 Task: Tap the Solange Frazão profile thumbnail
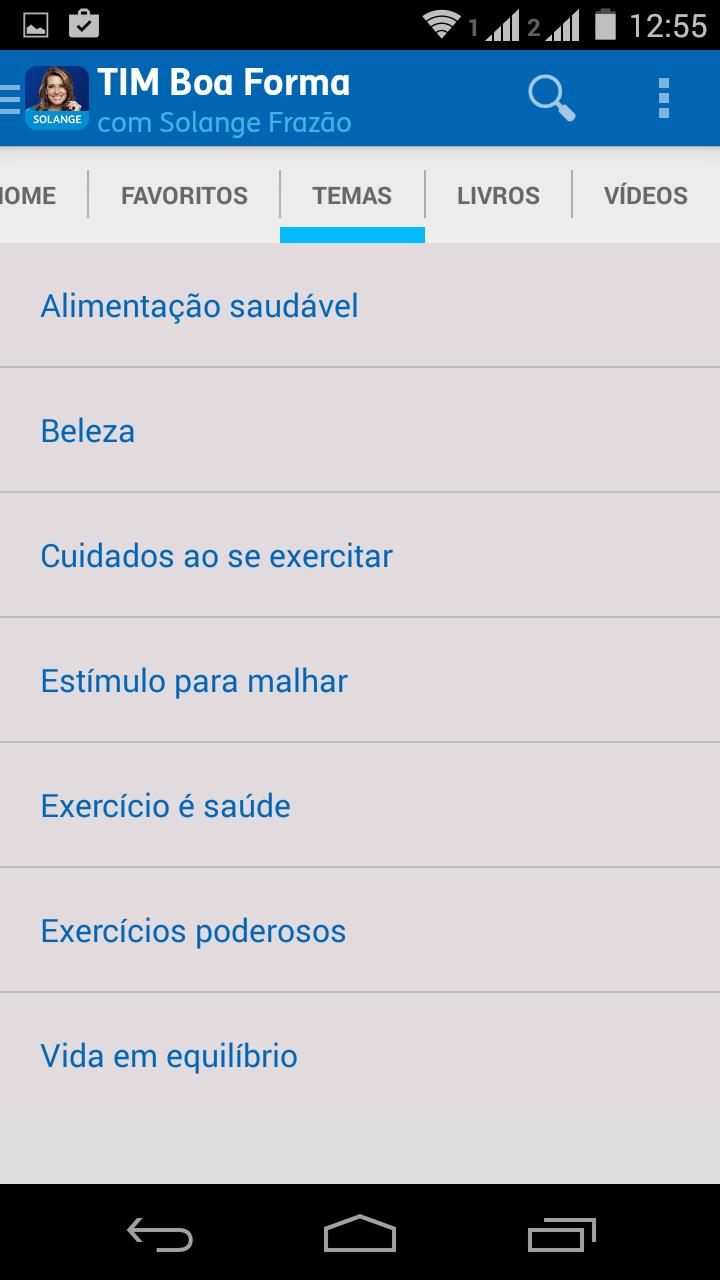[x=56, y=98]
